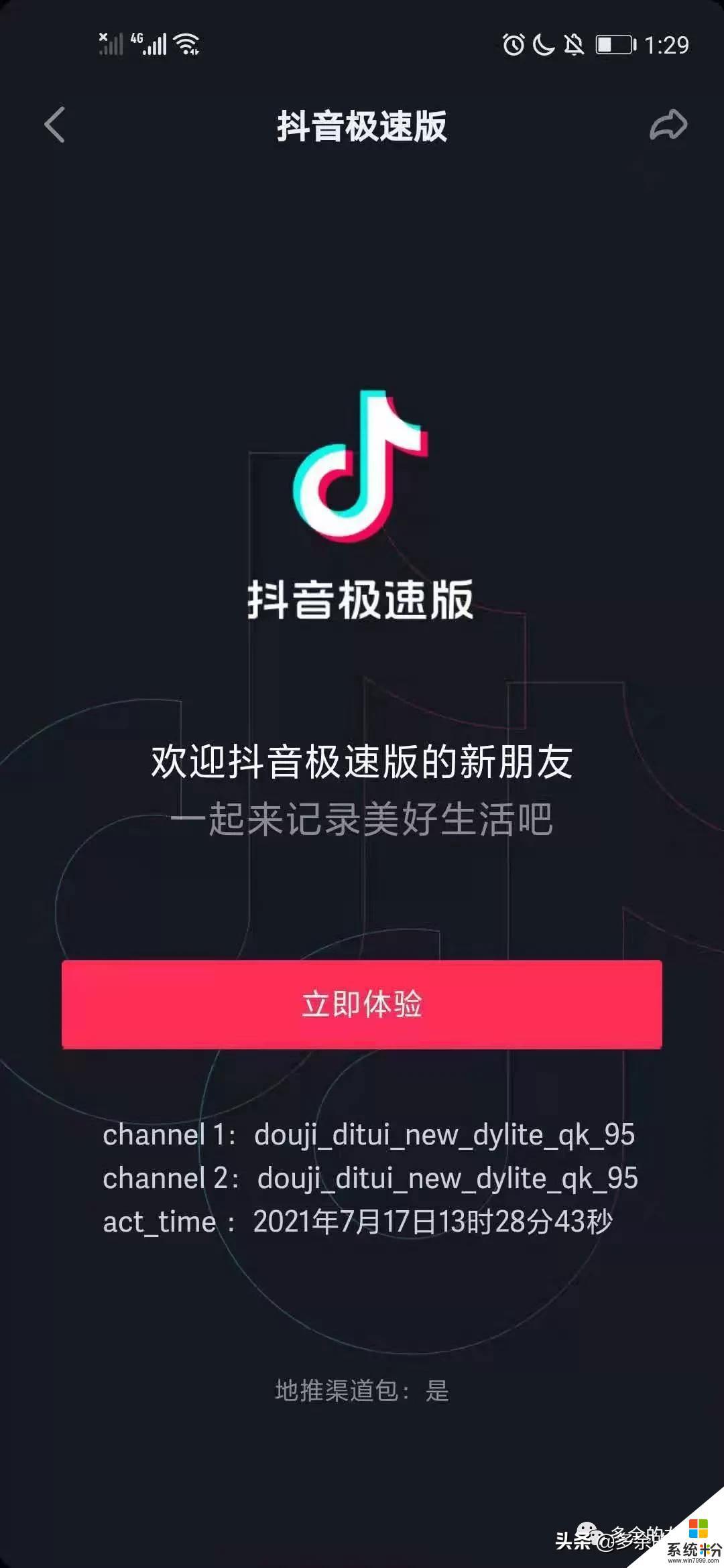Tap the 抖音极速版 title text
The width and height of the screenshot is (724, 1568).
(x=362, y=125)
